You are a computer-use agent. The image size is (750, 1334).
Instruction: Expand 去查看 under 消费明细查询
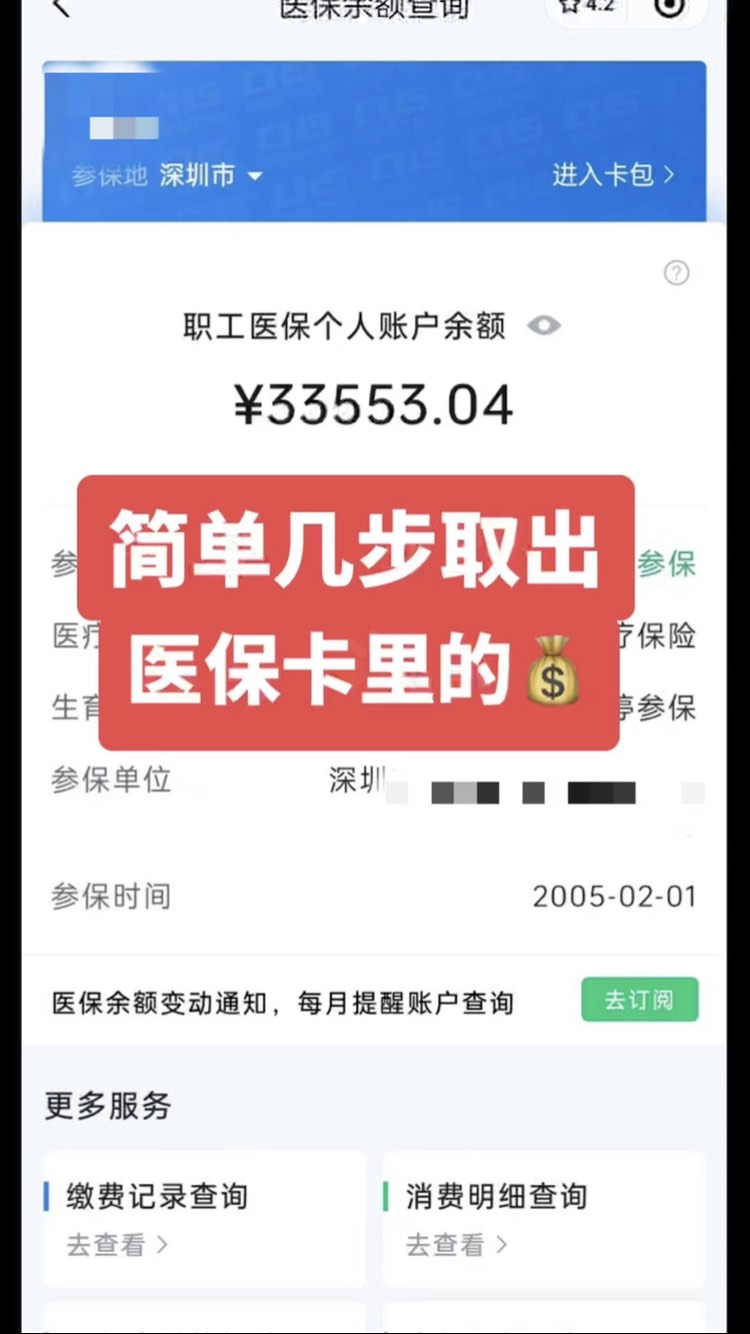coord(455,1246)
